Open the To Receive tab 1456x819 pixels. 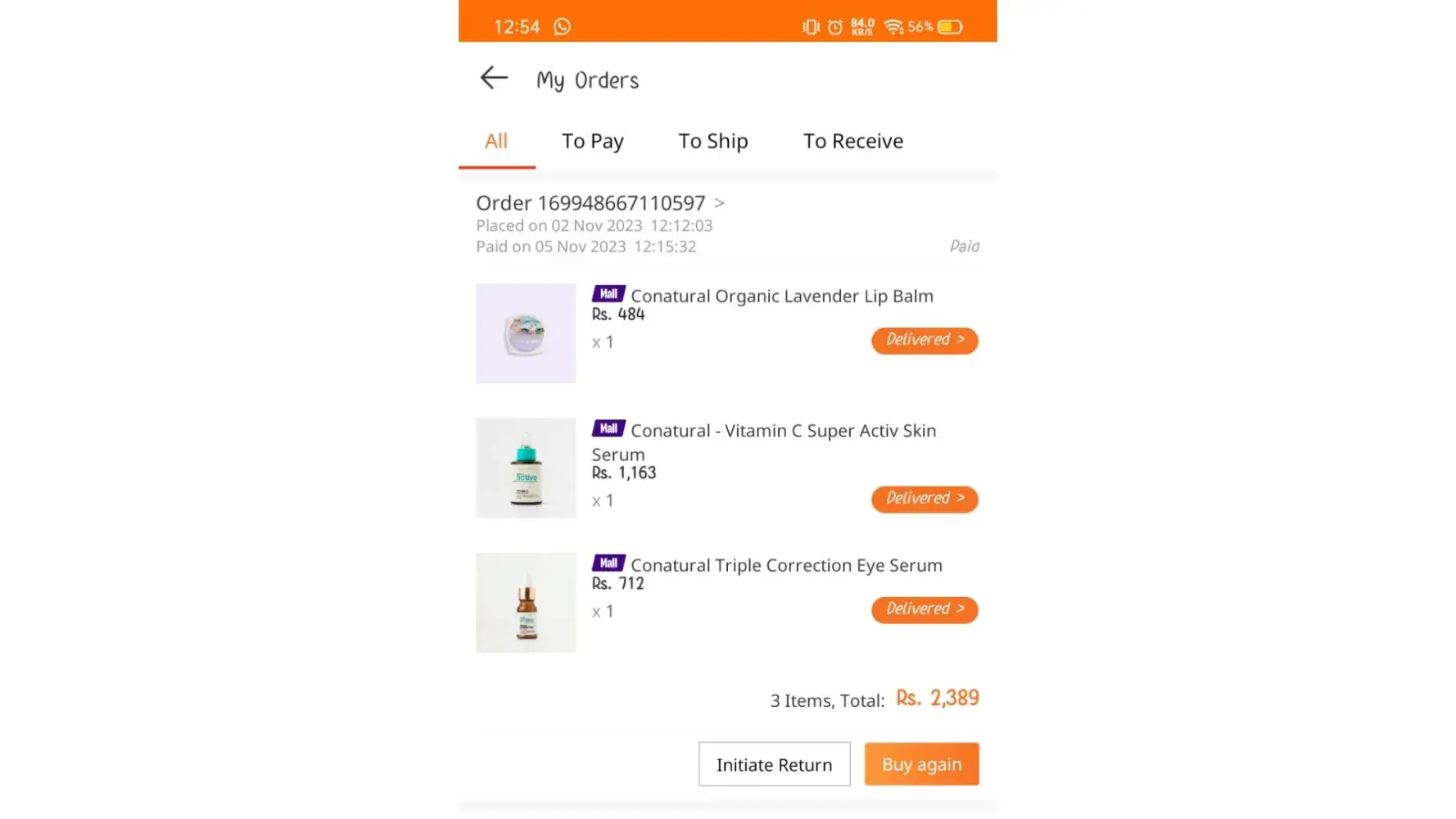pyautogui.click(x=852, y=141)
